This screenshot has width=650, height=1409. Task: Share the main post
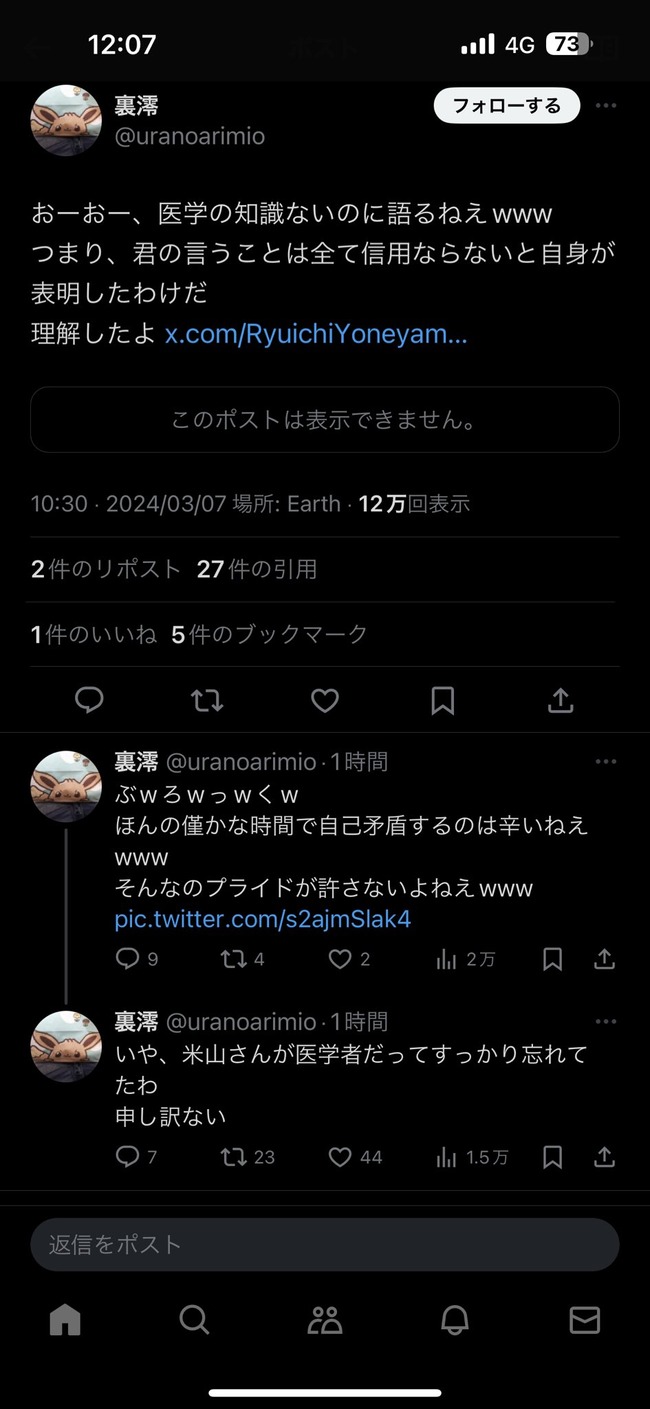coord(560,700)
